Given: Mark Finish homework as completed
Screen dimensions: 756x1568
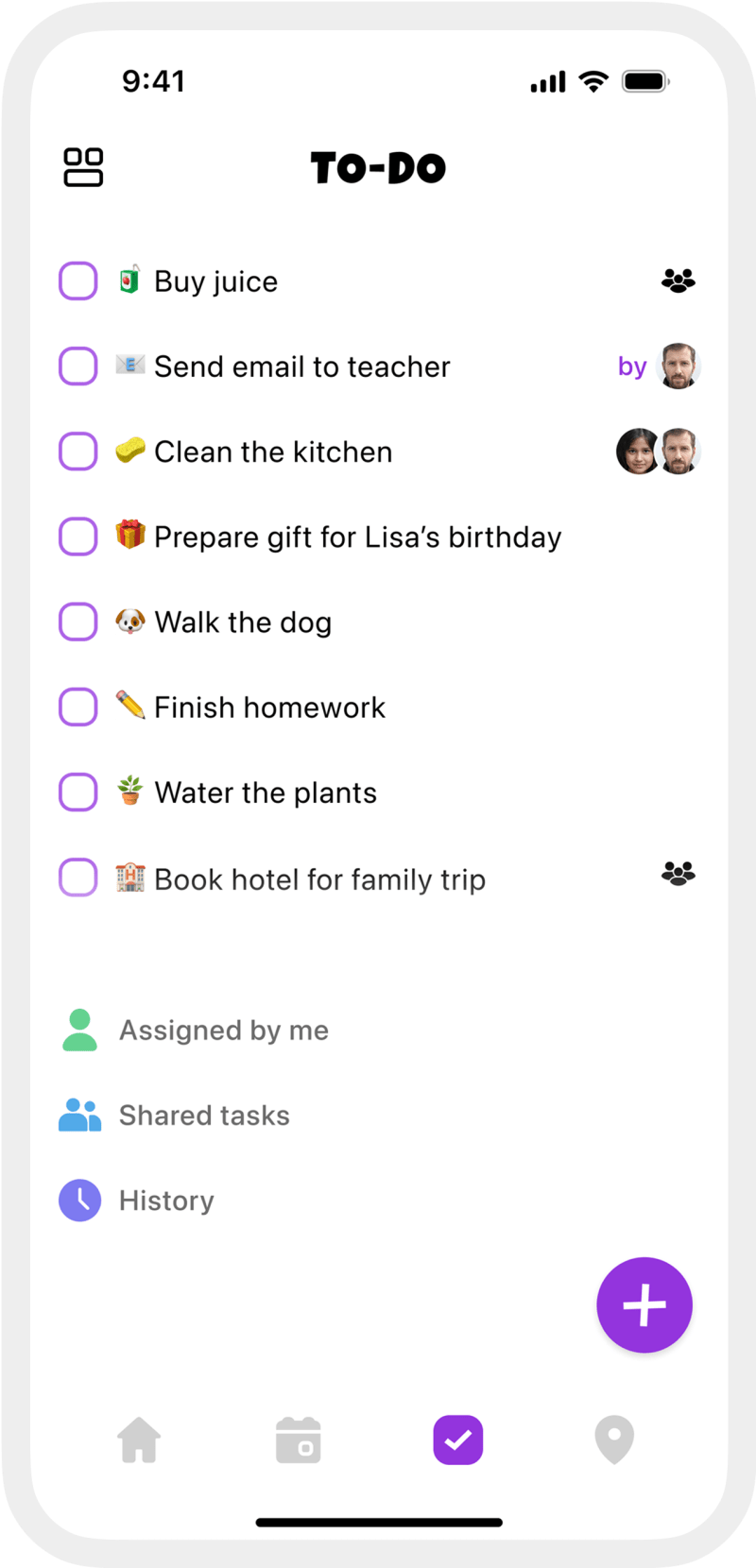Looking at the screenshot, I should point(78,707).
